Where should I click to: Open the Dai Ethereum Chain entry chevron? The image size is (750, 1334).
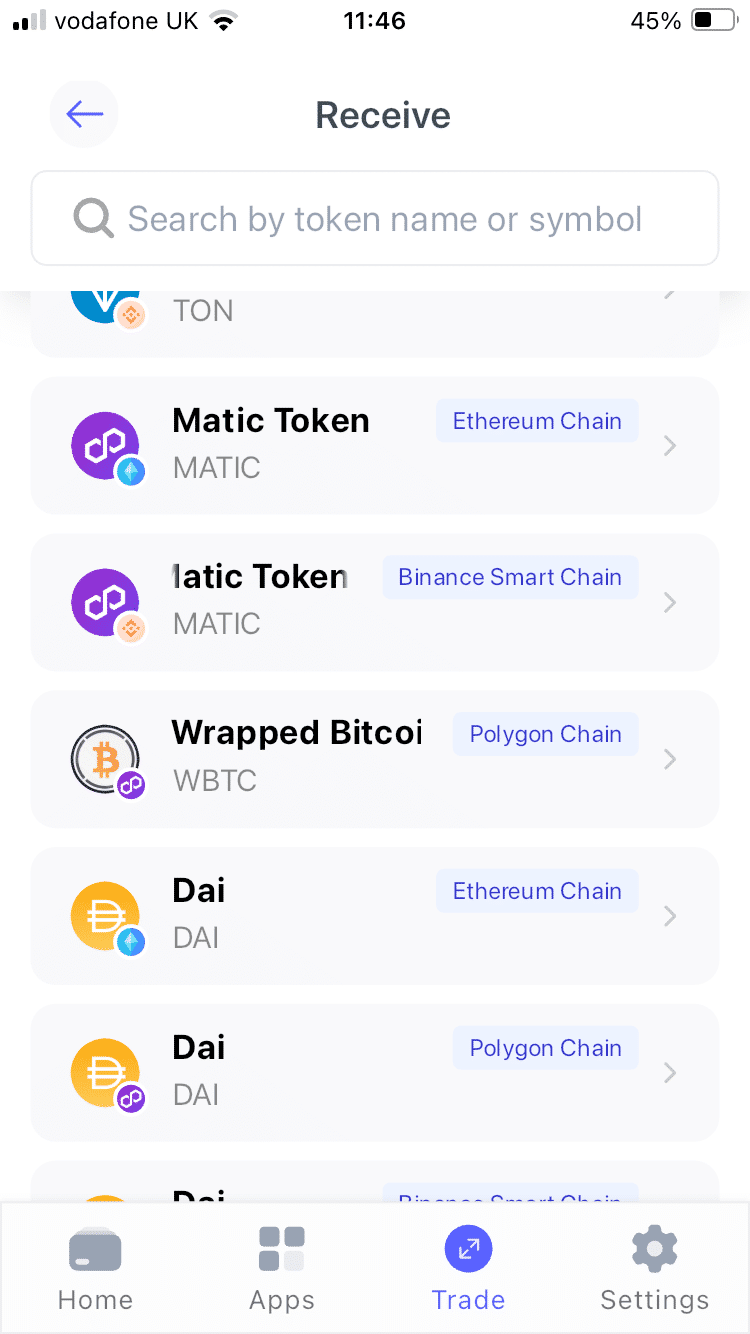(669, 916)
